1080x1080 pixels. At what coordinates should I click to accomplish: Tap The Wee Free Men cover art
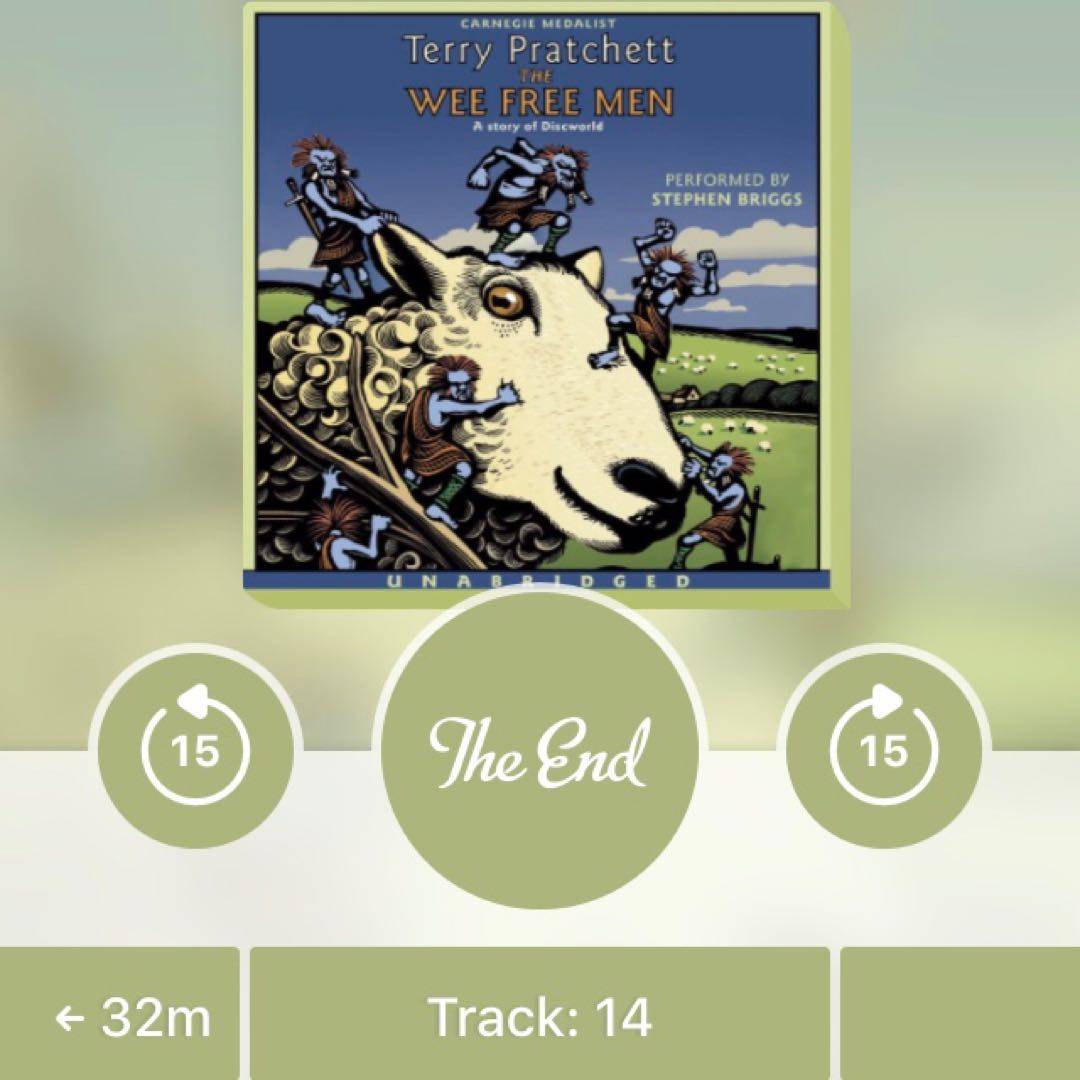tap(540, 300)
